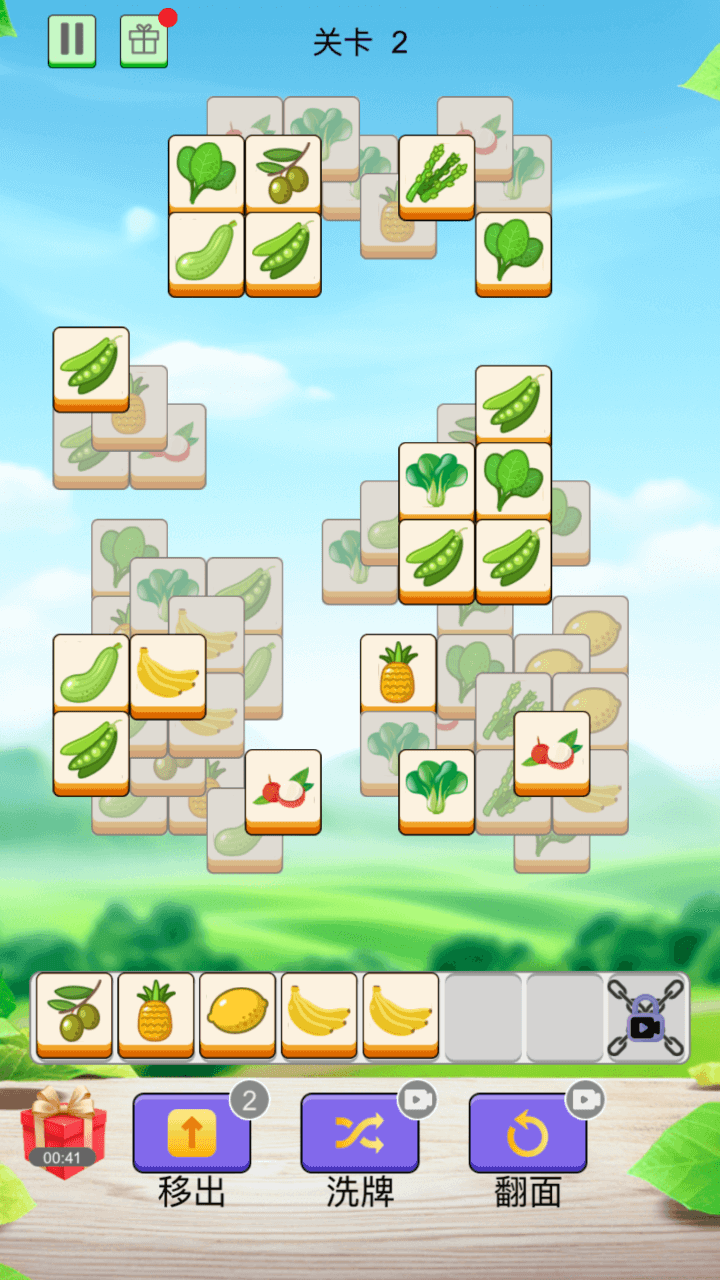The image size is (720, 1280).
Task: Use the 移出 move-out booster
Action: pos(192,1133)
